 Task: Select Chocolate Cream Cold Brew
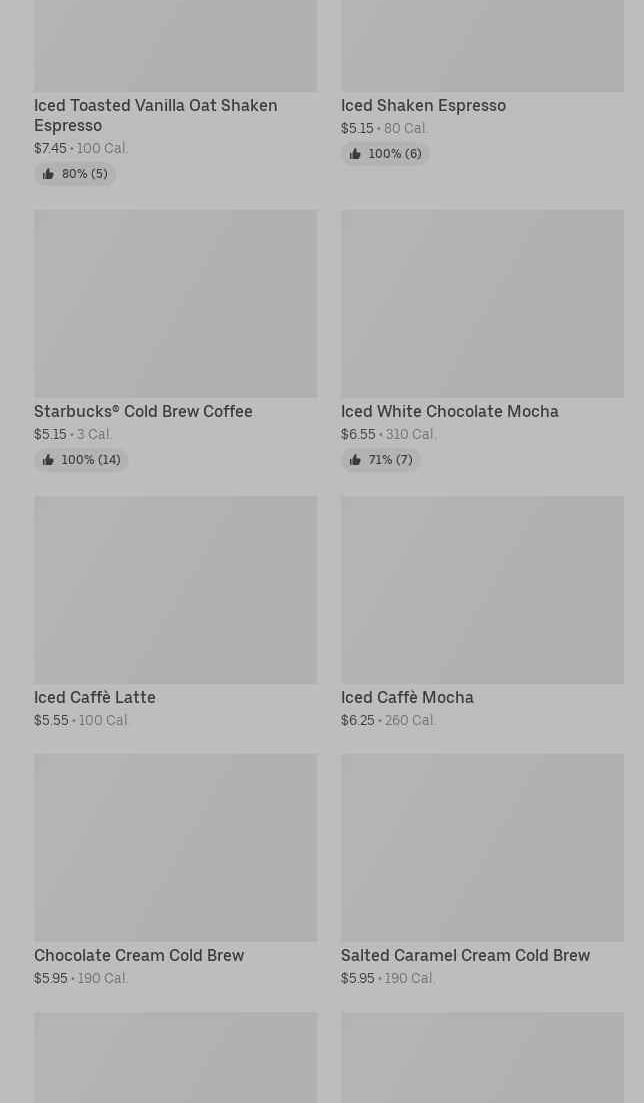(175, 870)
